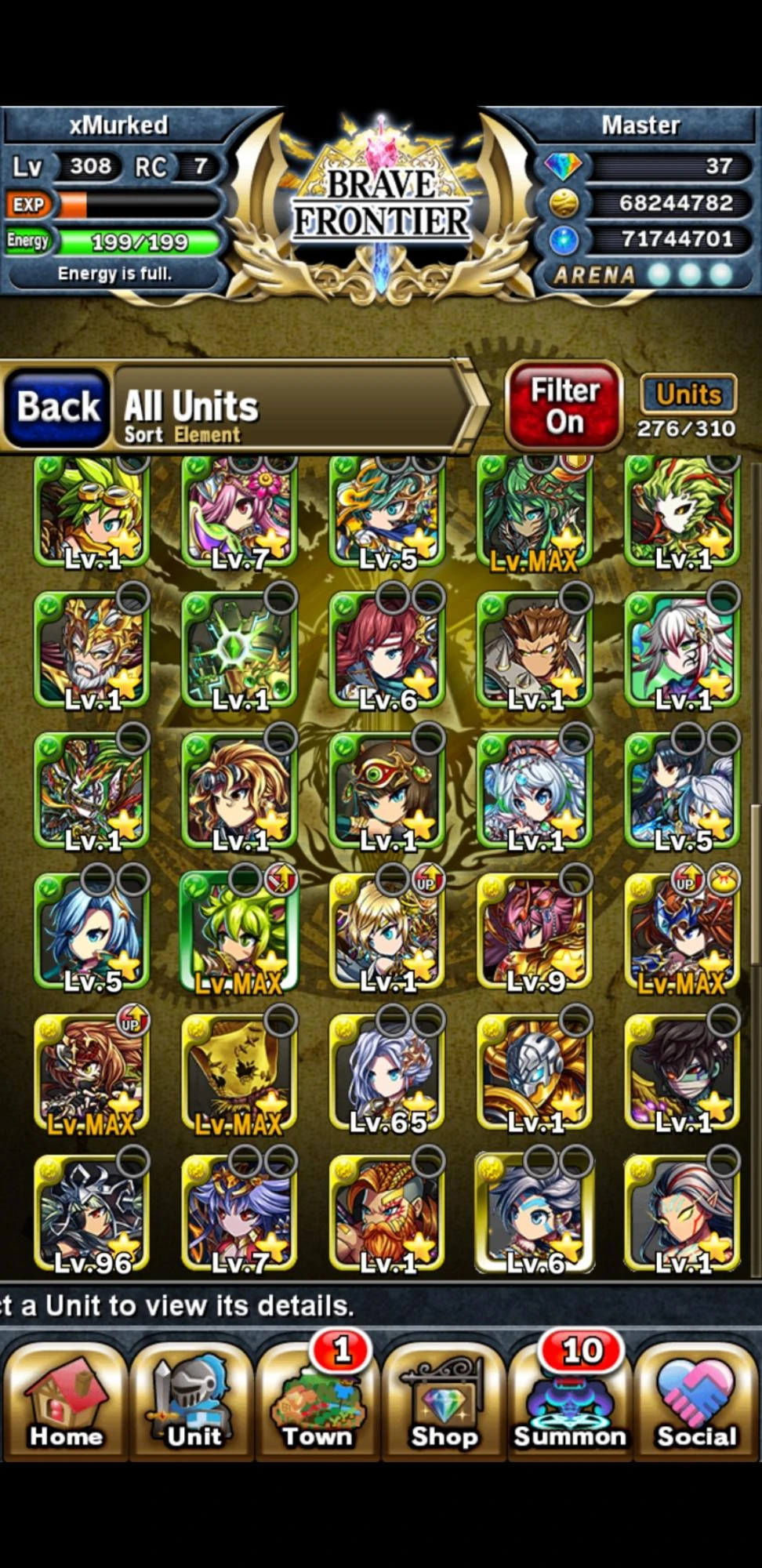Click the Master rank label
Viewport: 762px width, 1568px height.
click(640, 124)
